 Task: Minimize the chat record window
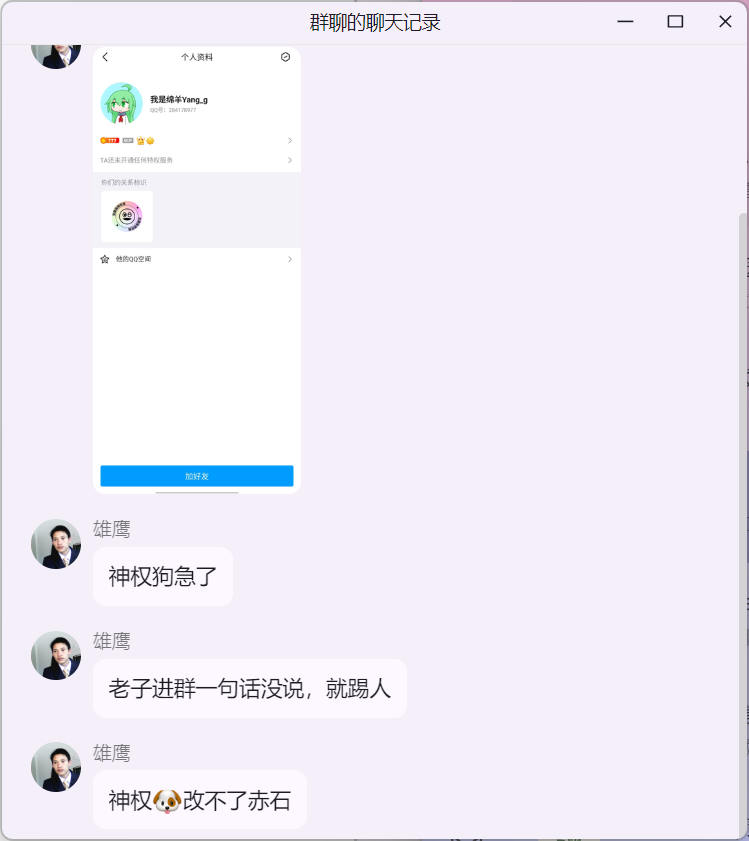tap(626, 22)
